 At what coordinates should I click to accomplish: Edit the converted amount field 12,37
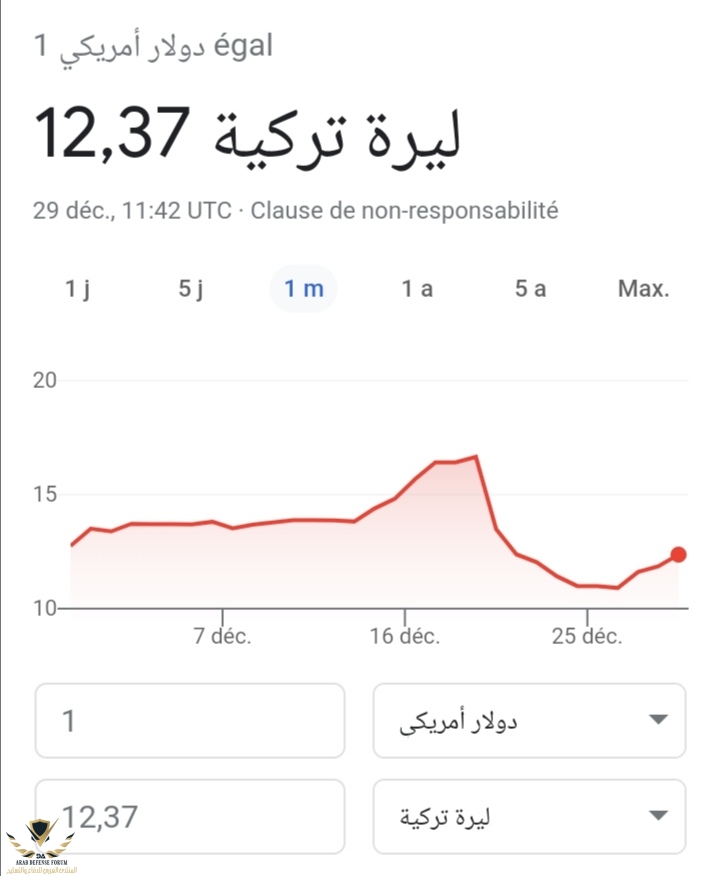pos(190,817)
